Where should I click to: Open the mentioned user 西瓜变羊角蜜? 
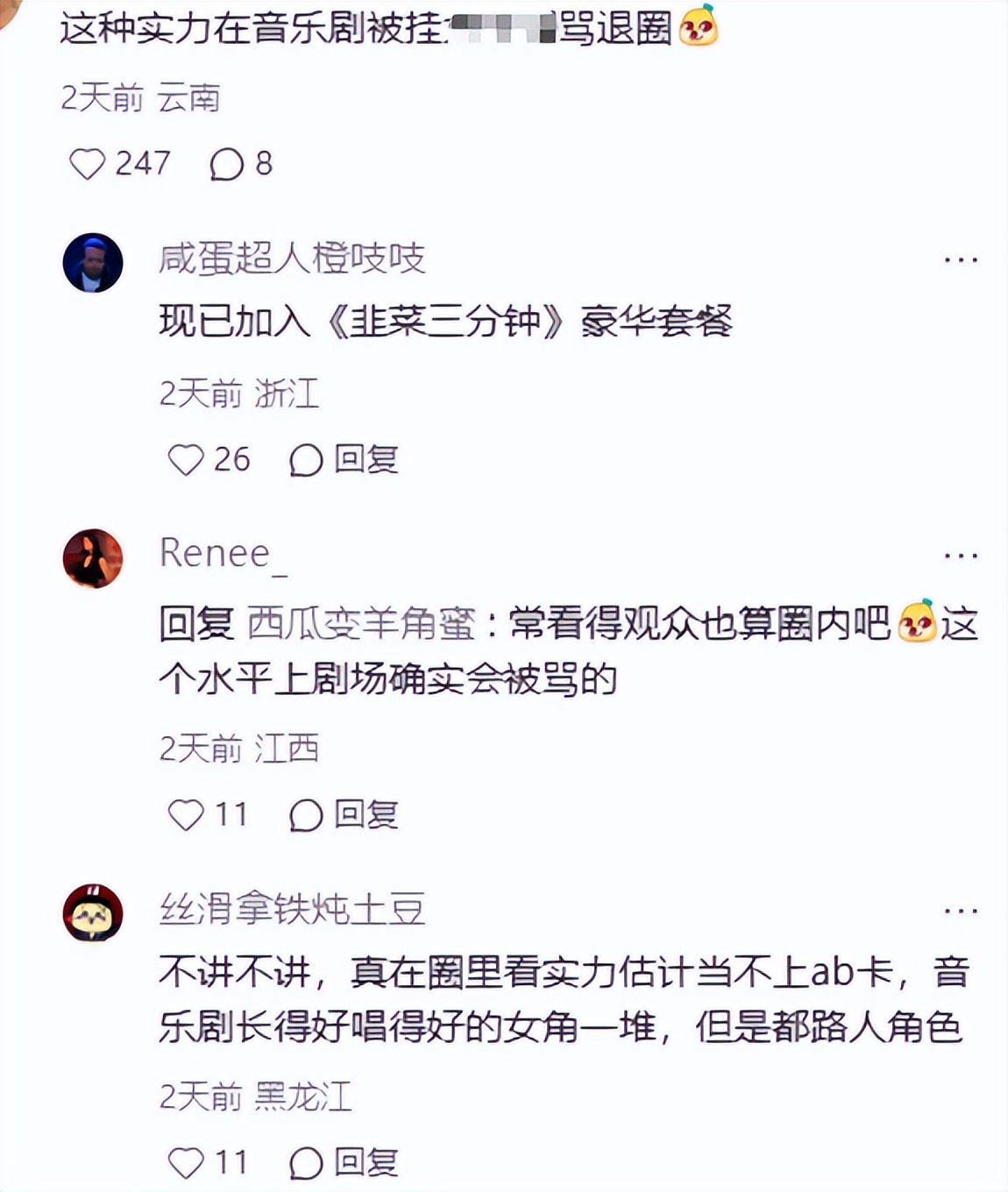[361, 625]
